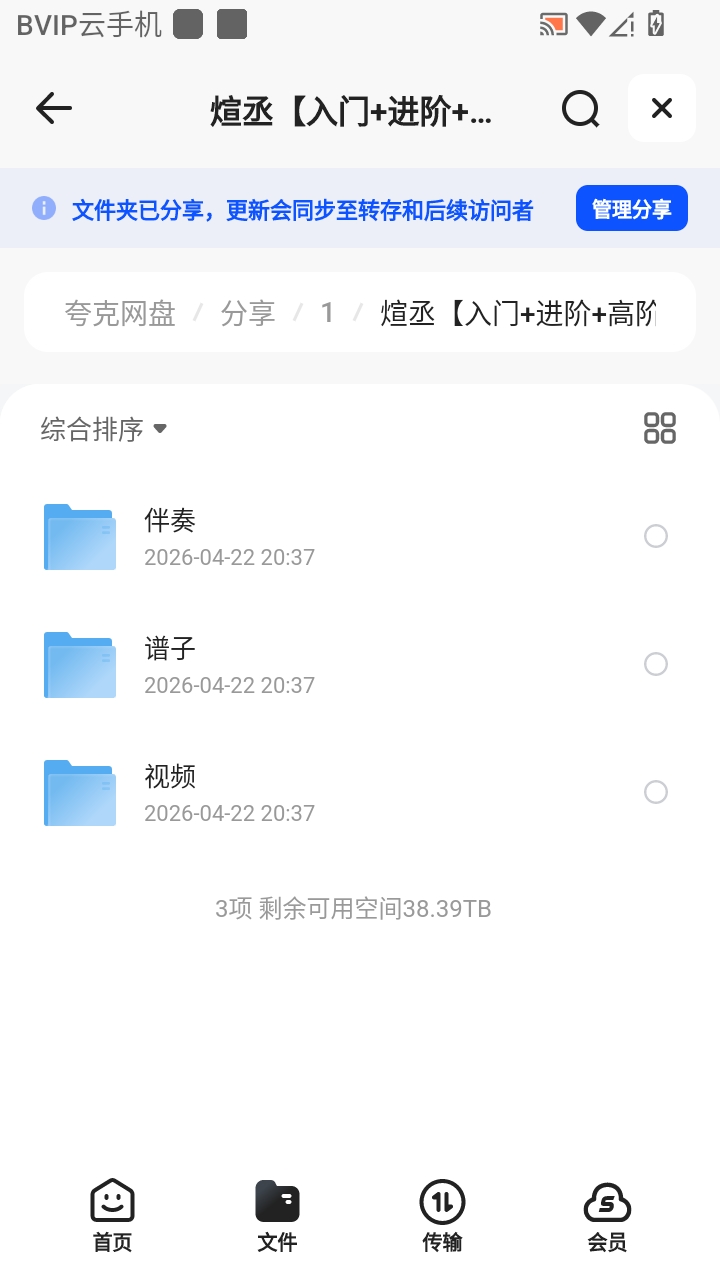Open the 伴奏 folder thumbnail

coord(79,536)
